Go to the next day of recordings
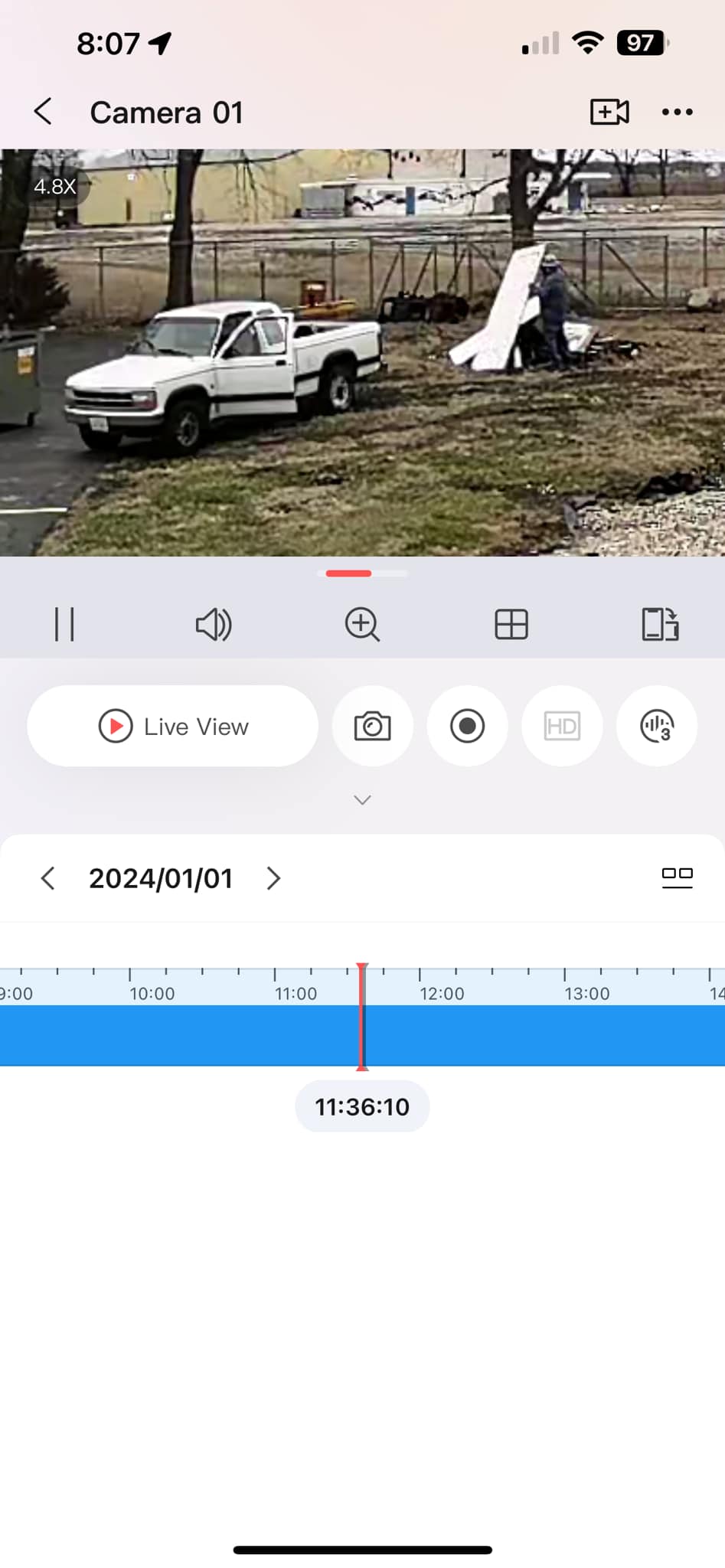Screen dimensions: 725x1568 273,878
